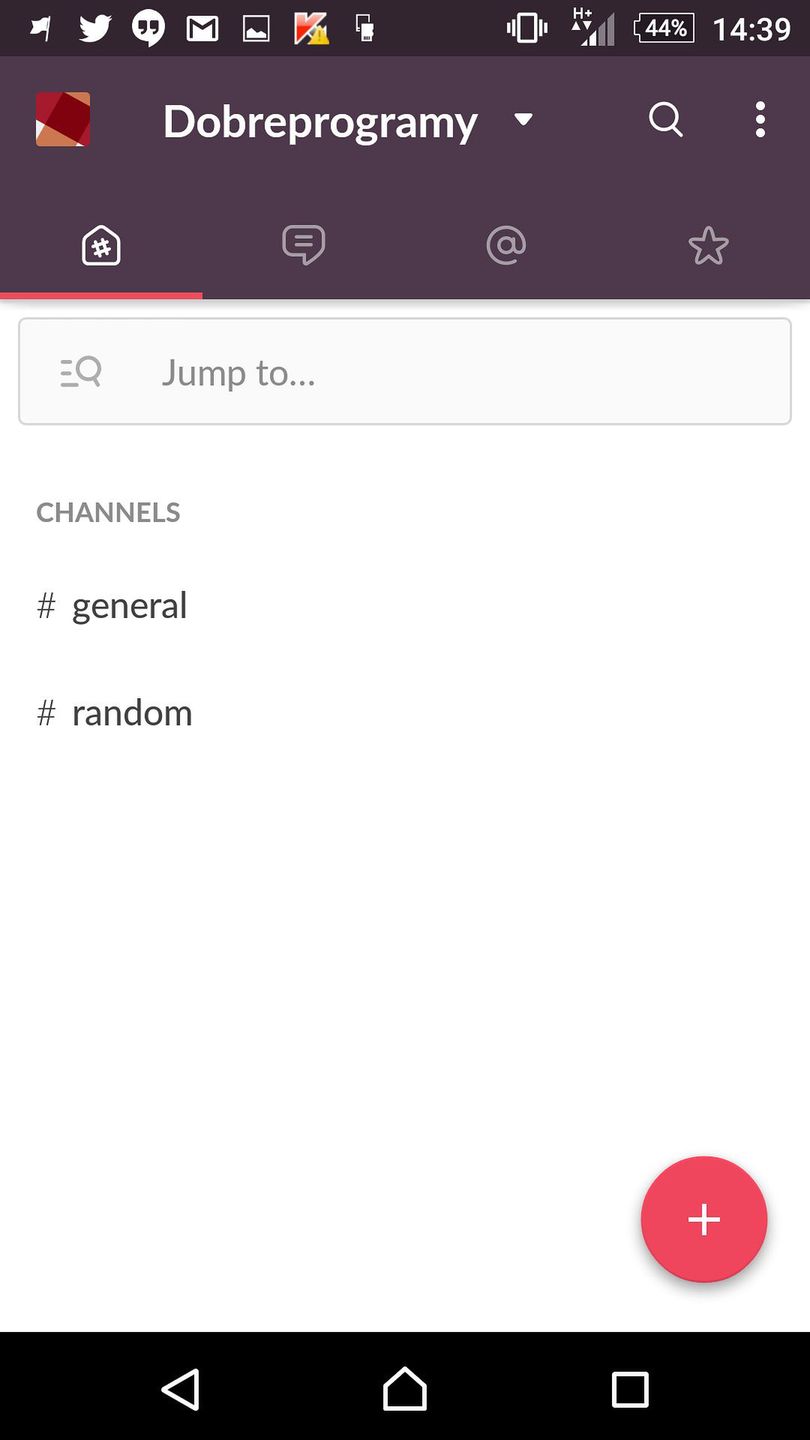Image resolution: width=810 pixels, height=1440 pixels.
Task: Tap the Android back navigation arrow
Action: pyautogui.click(x=181, y=1388)
